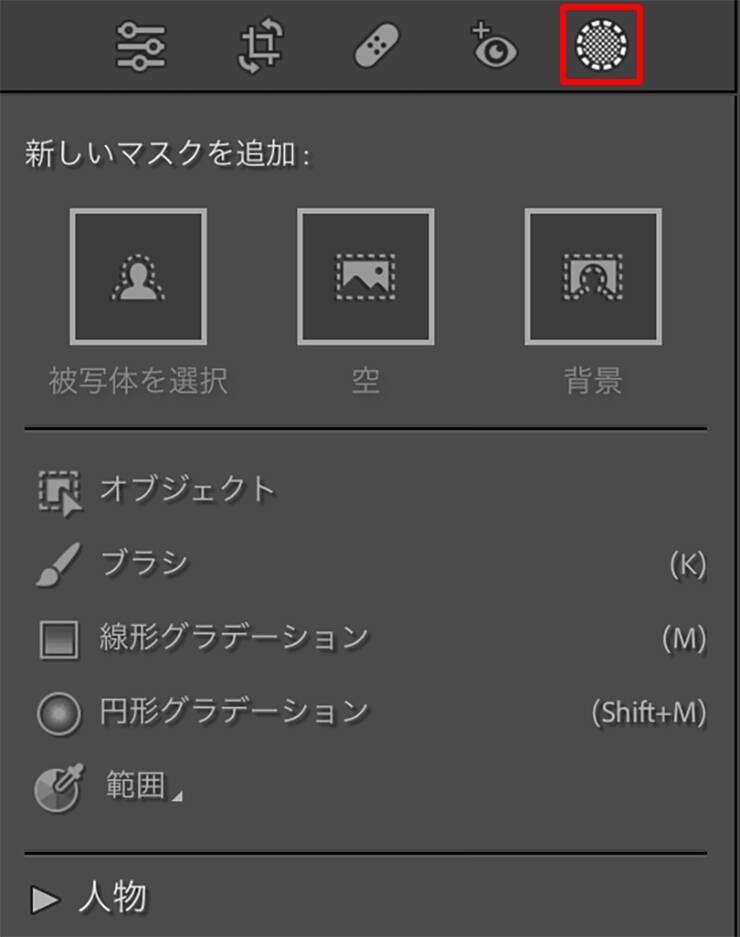Add a 空 (sky) mask

[365, 277]
